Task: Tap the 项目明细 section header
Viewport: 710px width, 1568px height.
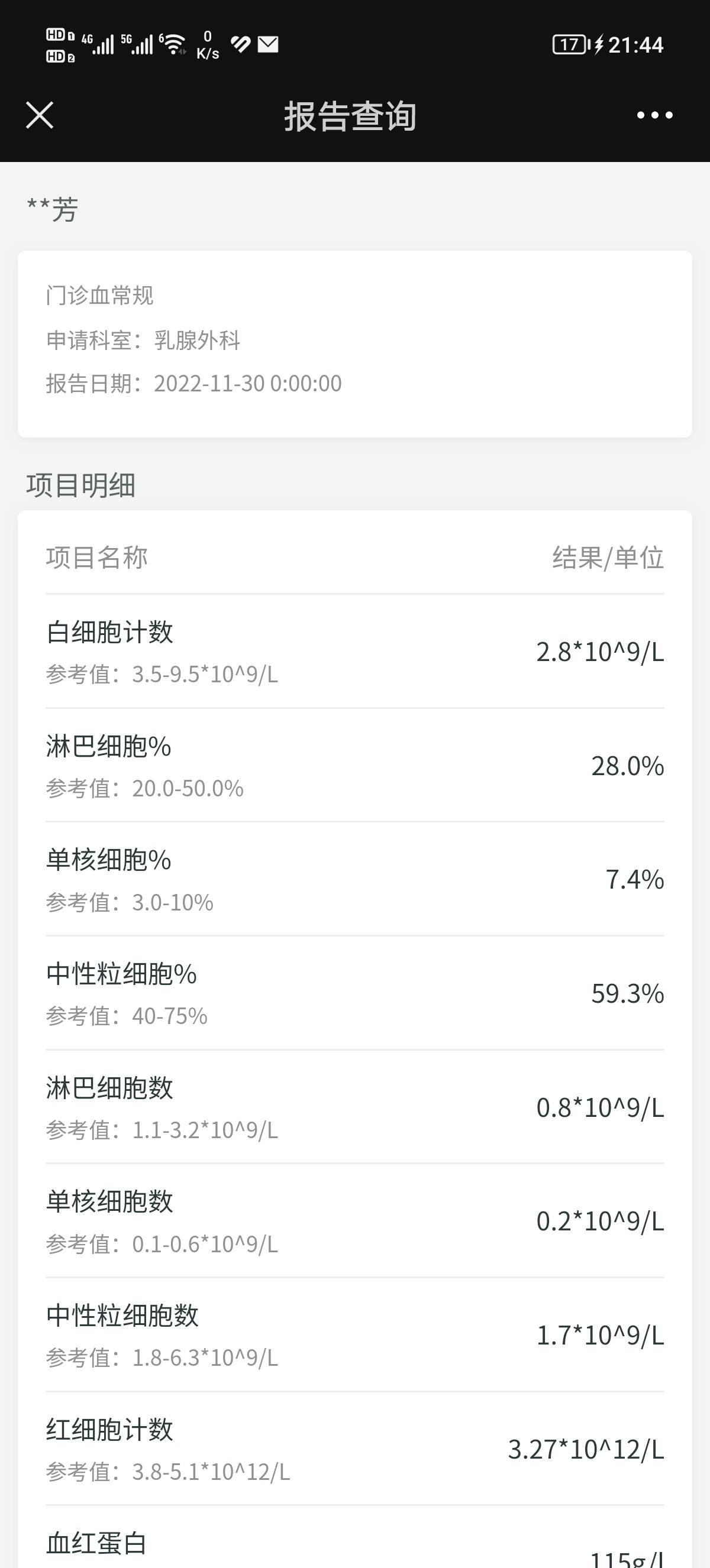Action: (81, 482)
